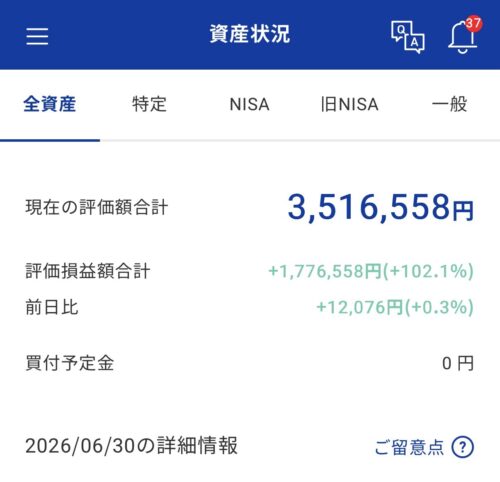Open the hamburger drawer menu
This screenshot has height=482, width=500.
(37, 36)
